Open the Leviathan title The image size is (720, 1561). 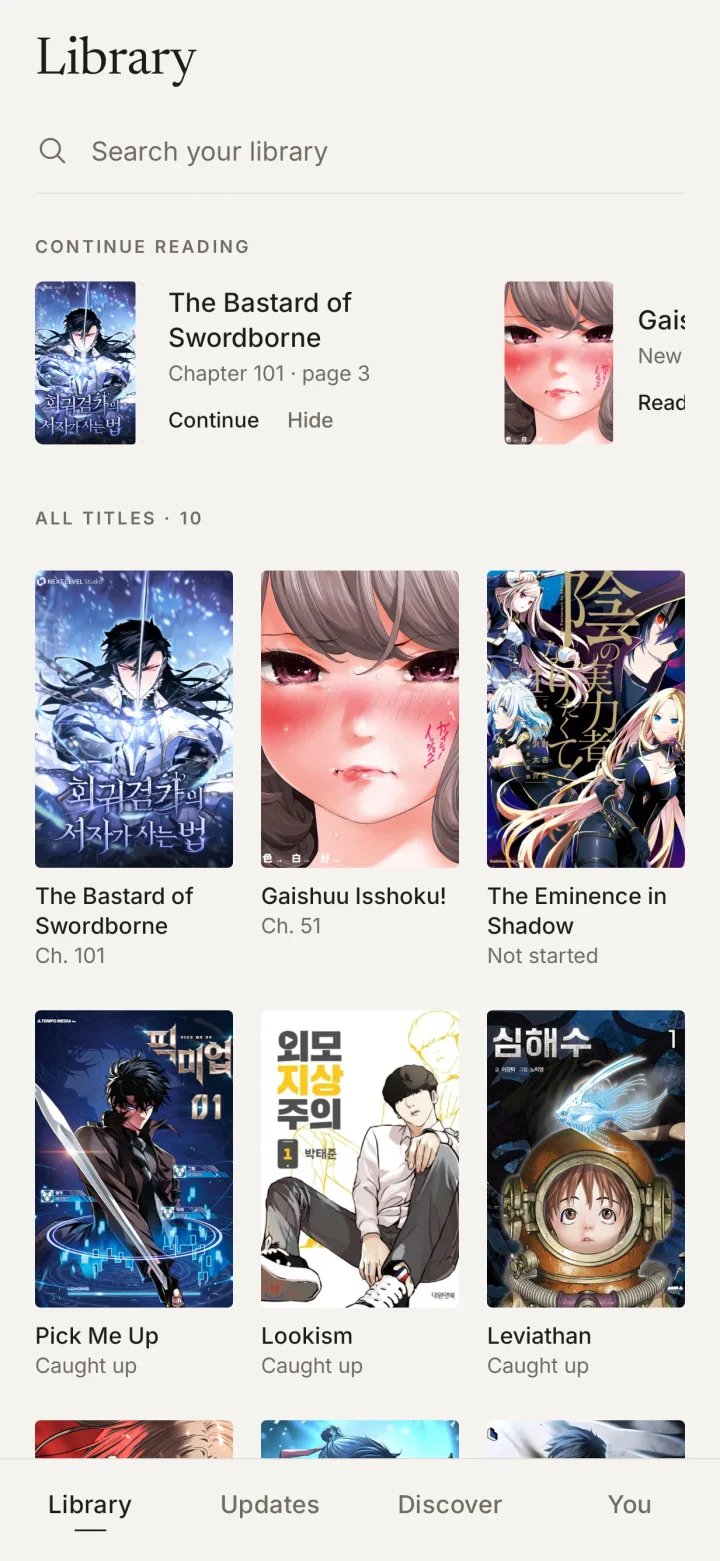click(x=586, y=1194)
